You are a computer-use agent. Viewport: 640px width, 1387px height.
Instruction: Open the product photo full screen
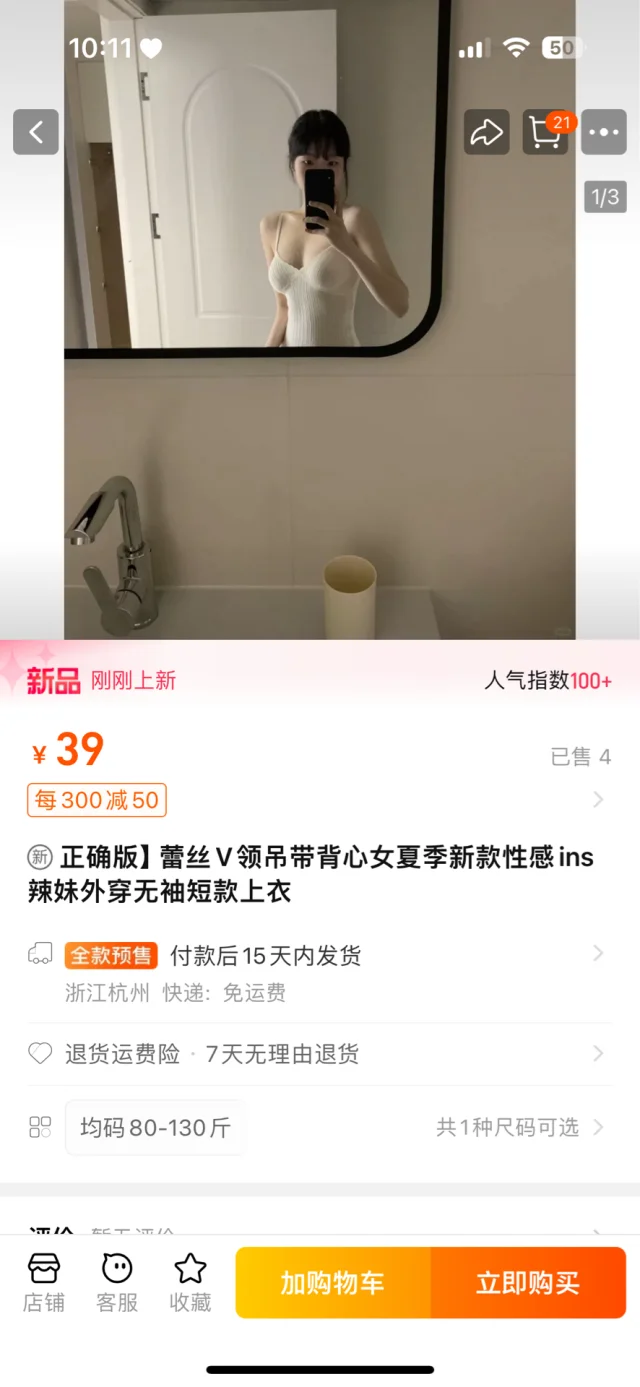[x=320, y=450]
